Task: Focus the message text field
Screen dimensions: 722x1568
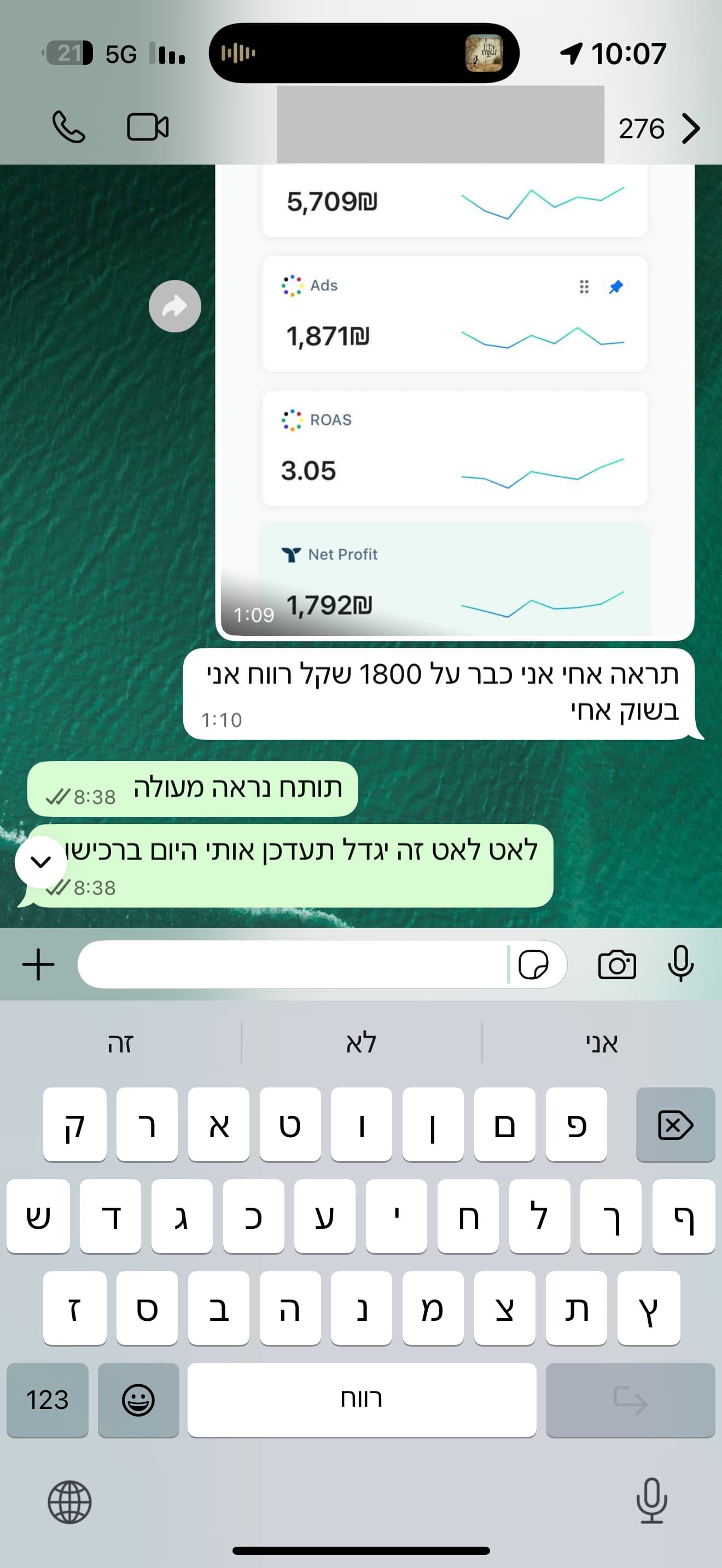Action: coord(292,965)
